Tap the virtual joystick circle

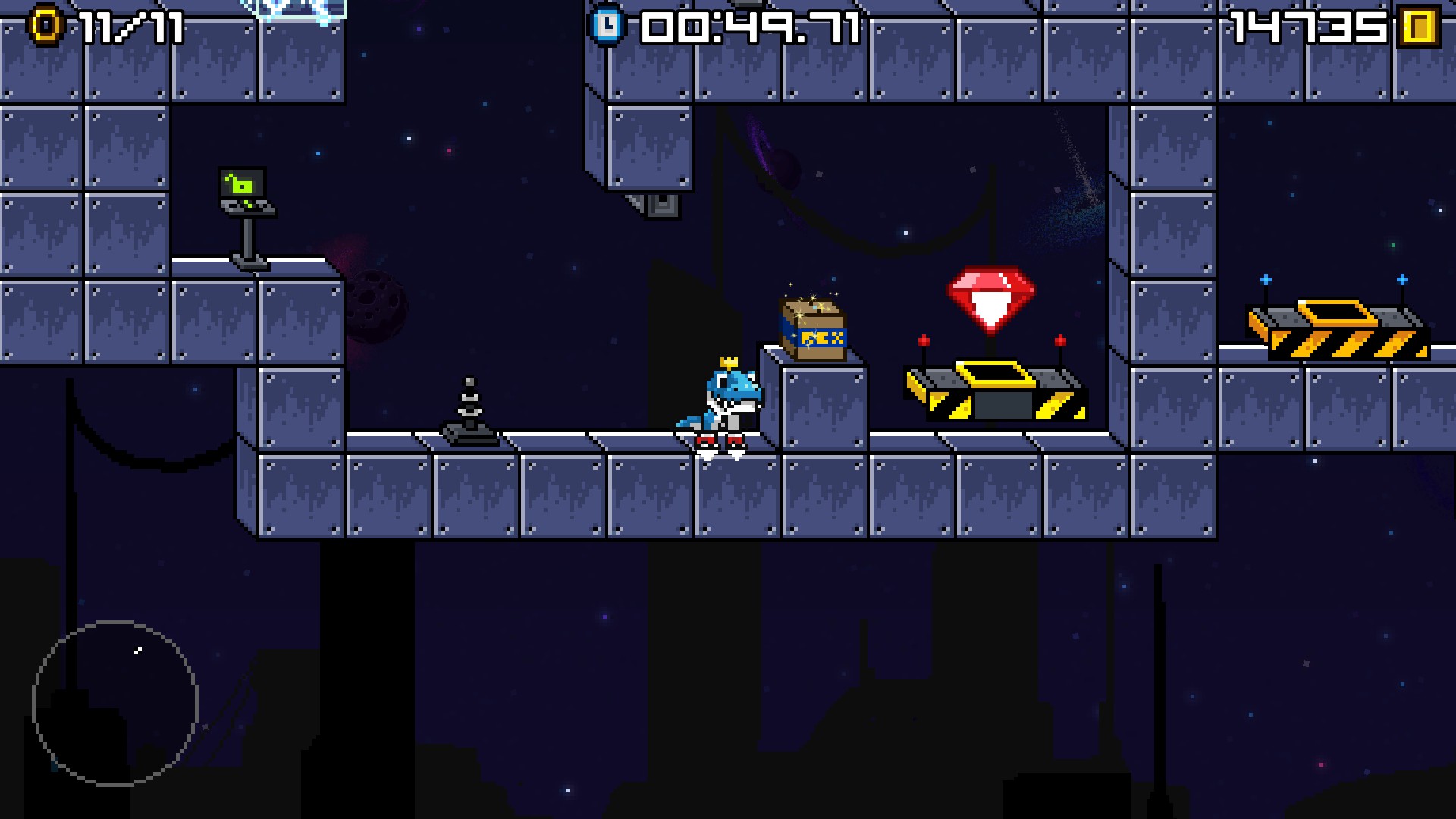pyautogui.click(x=115, y=703)
